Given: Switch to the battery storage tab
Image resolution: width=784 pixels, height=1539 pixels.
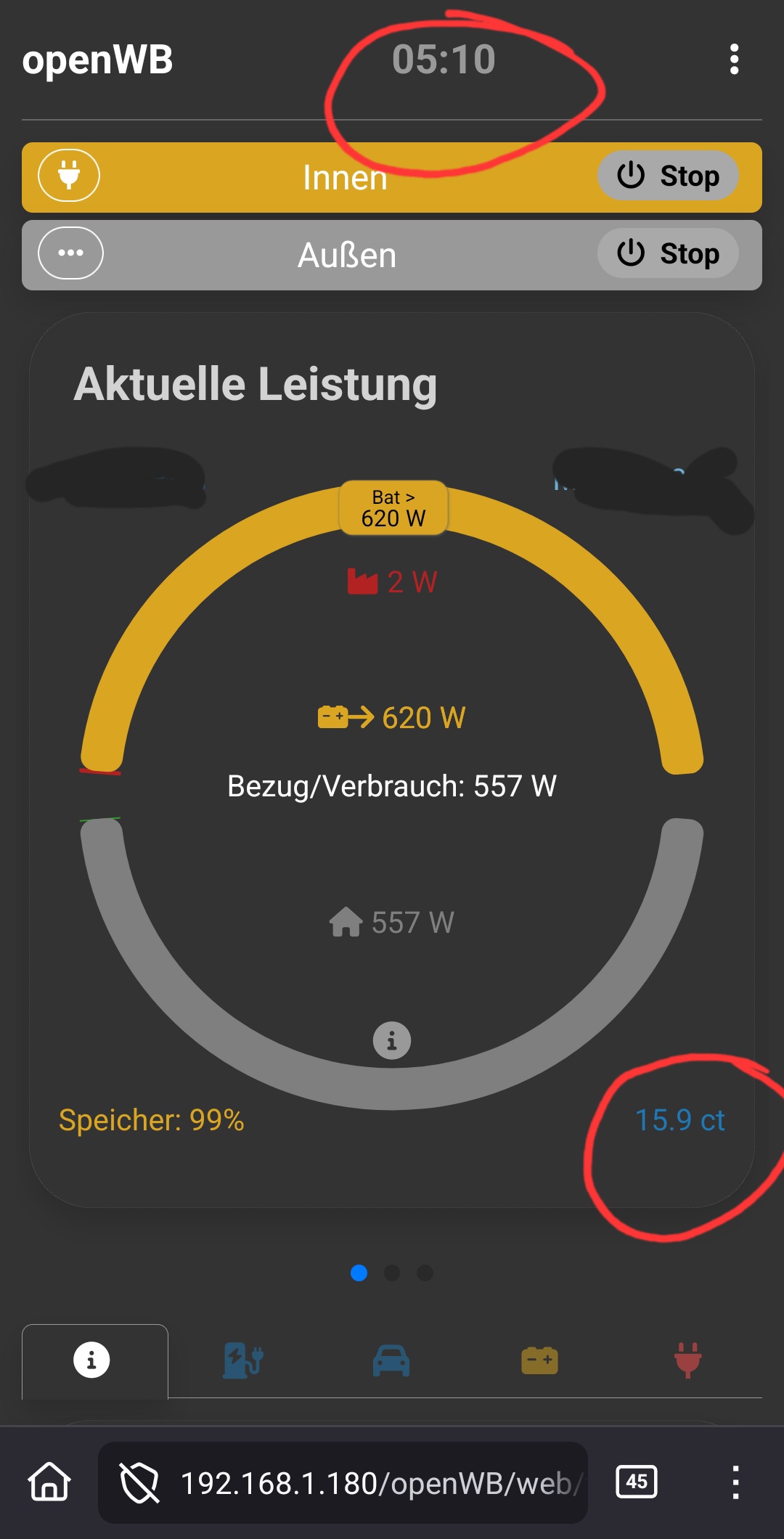Looking at the screenshot, I should pyautogui.click(x=539, y=1360).
